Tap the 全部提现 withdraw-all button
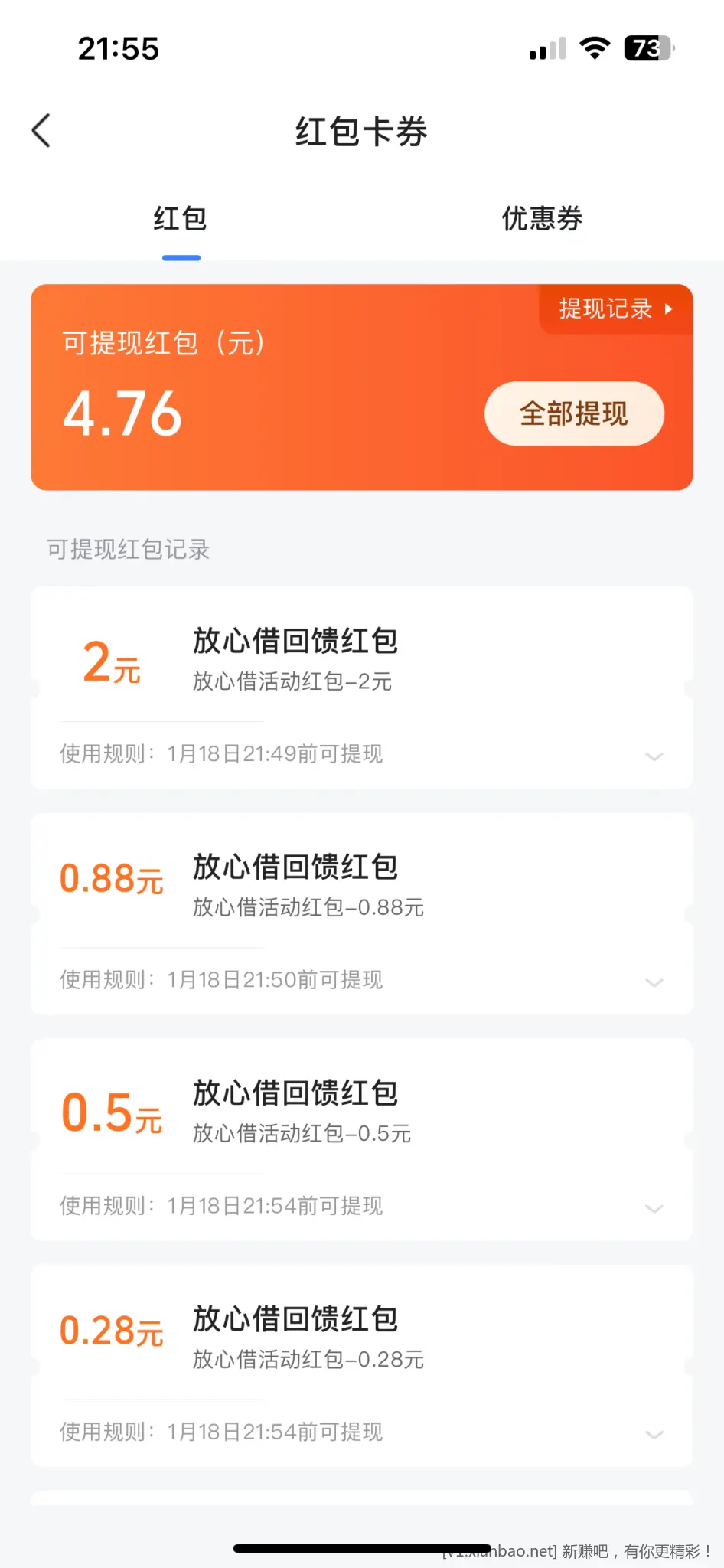The width and height of the screenshot is (724, 1568). [573, 413]
